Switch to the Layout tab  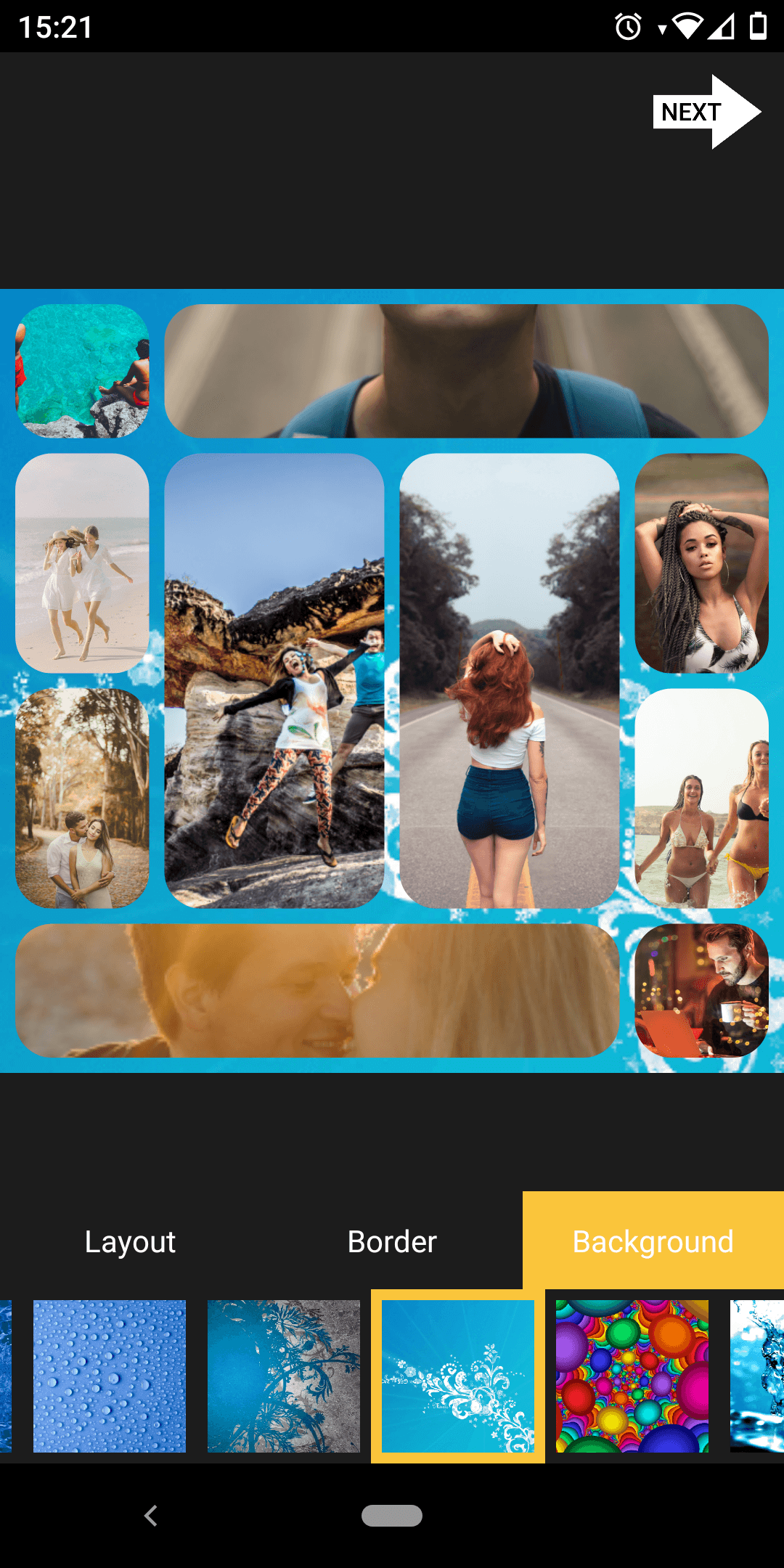130,1241
